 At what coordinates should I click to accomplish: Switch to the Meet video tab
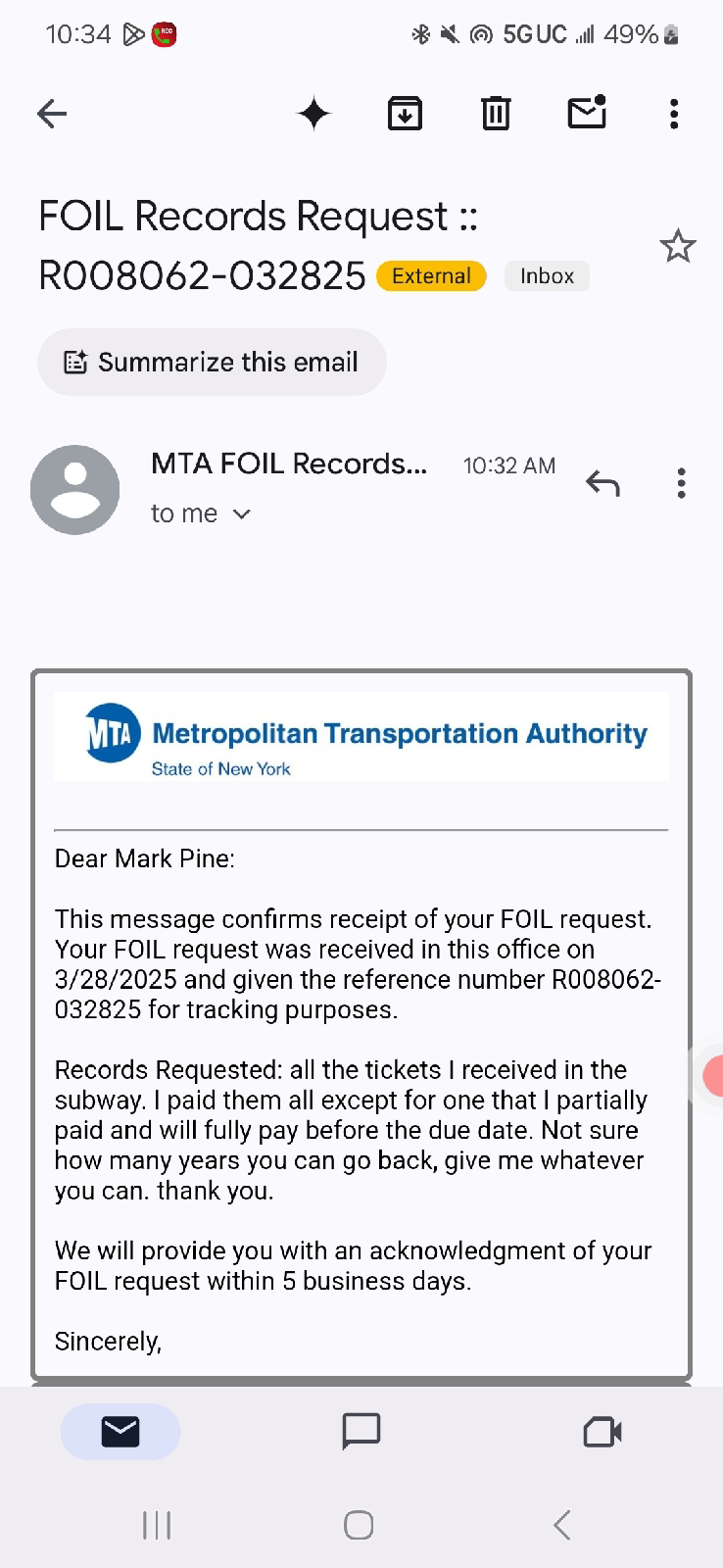(x=602, y=1432)
